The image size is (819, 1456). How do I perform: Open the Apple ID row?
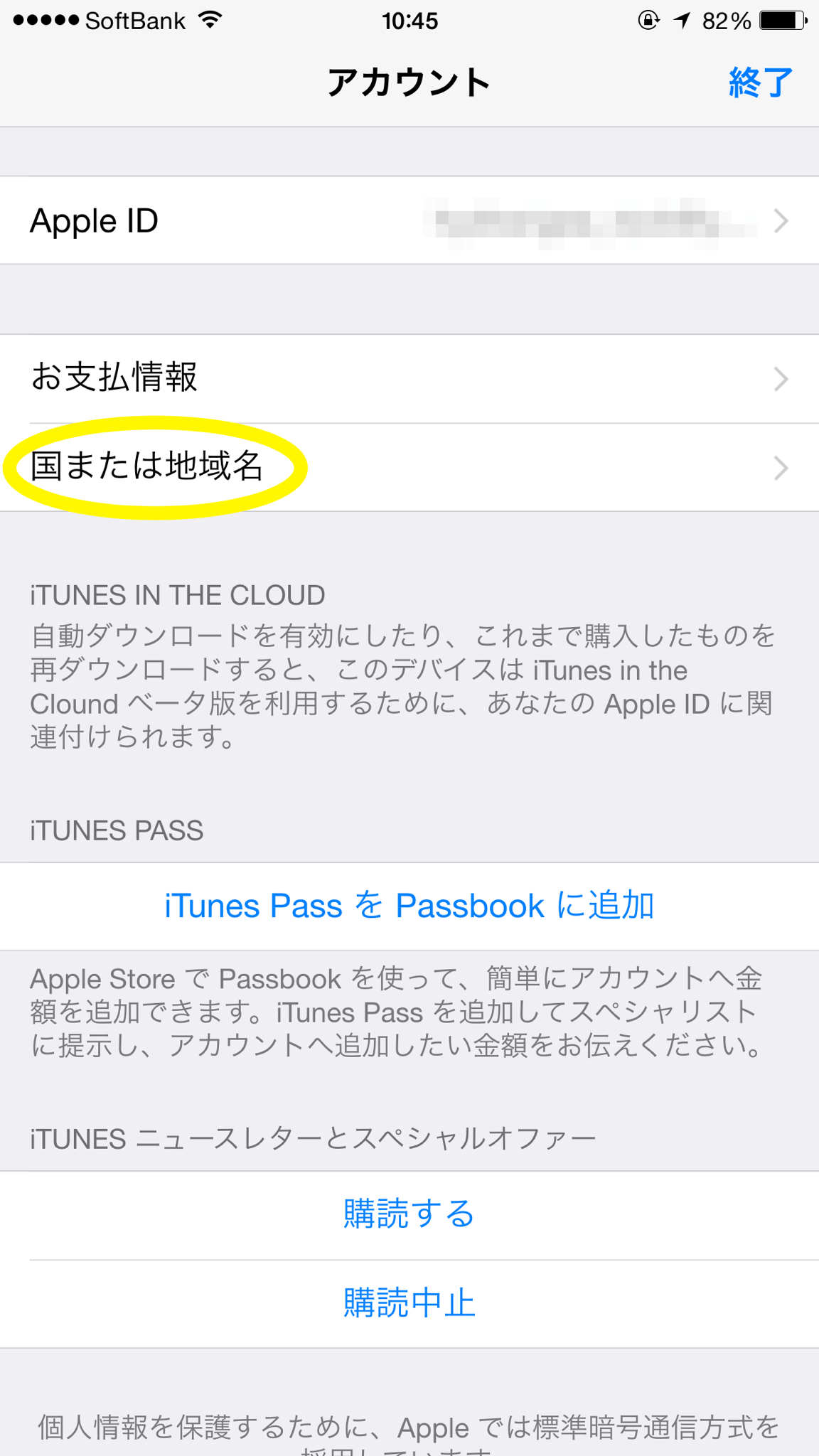point(409,221)
